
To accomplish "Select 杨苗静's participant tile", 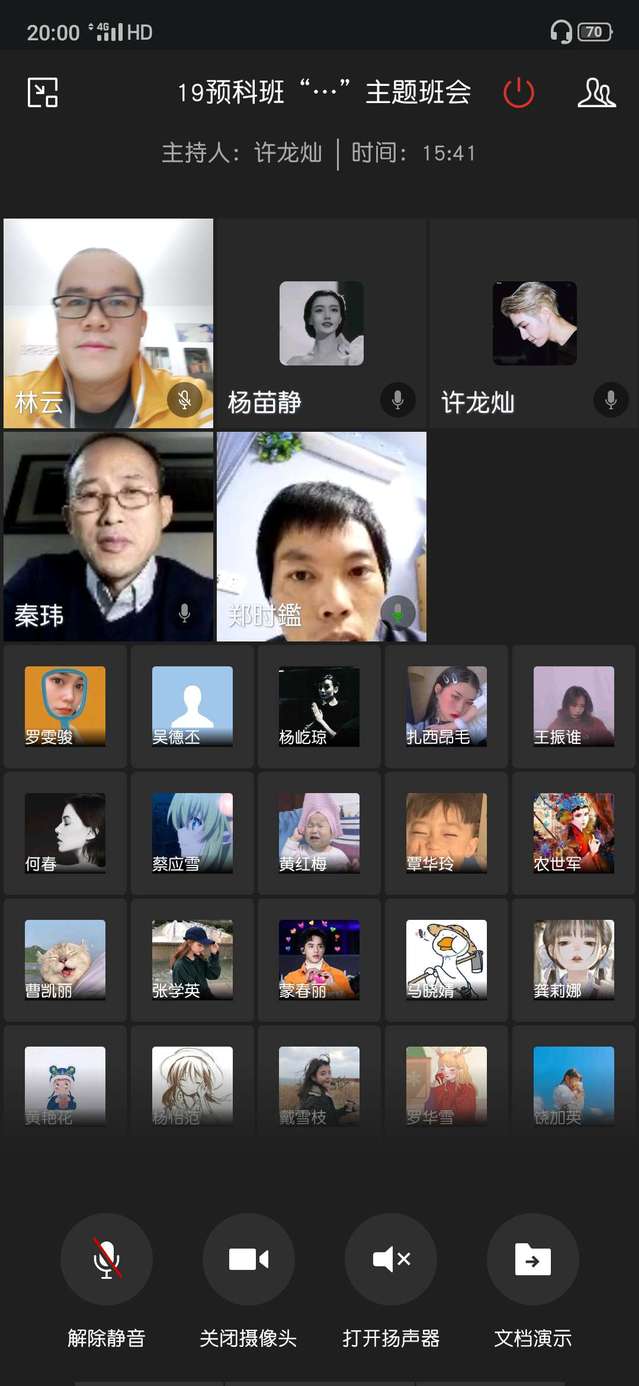I will [x=321, y=323].
